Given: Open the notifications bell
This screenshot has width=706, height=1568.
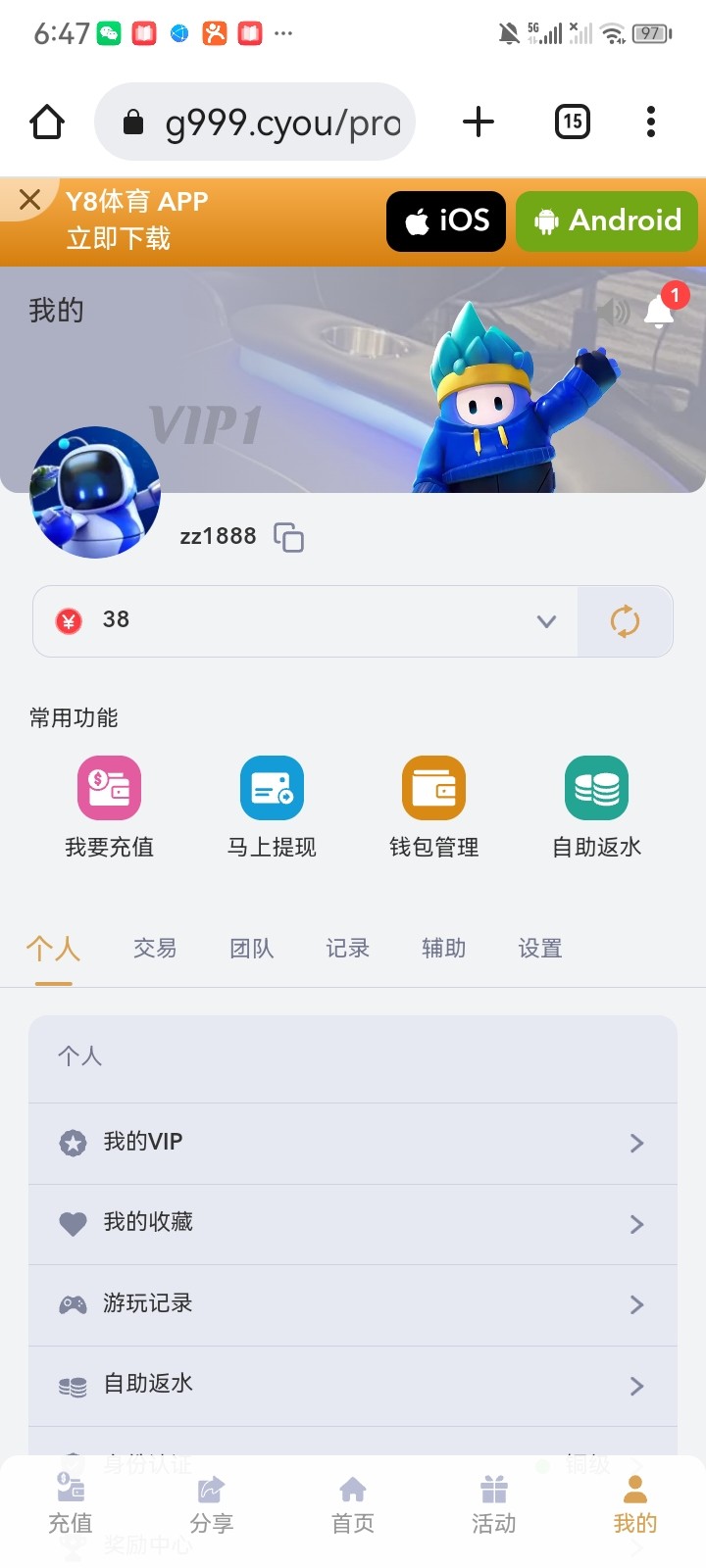Looking at the screenshot, I should (x=659, y=312).
